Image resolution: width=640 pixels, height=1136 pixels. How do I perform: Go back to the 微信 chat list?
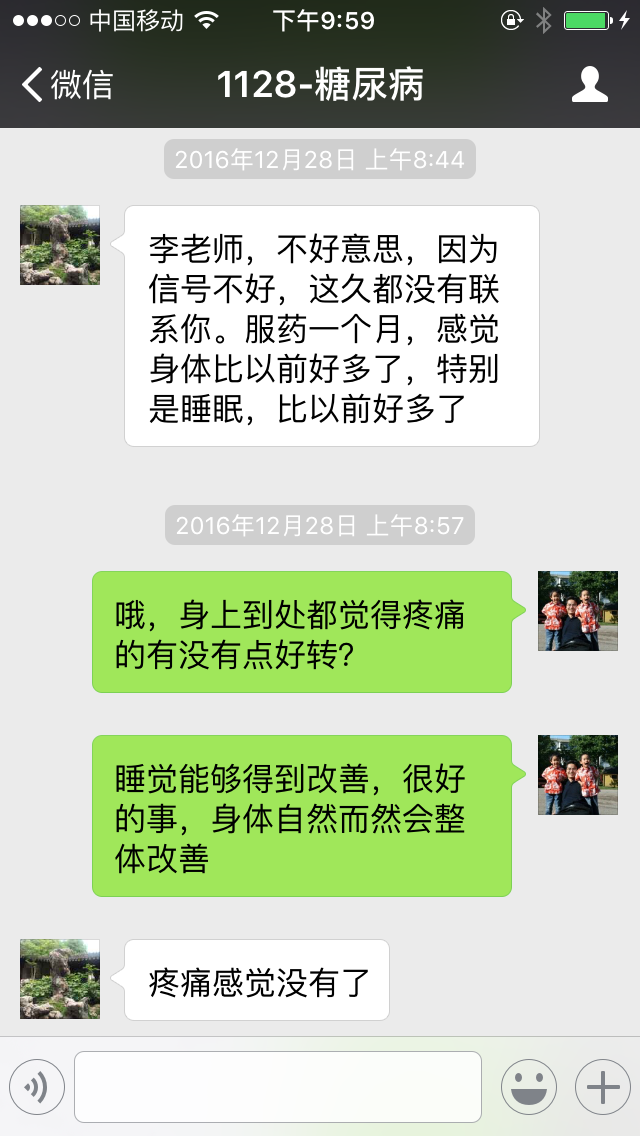click(68, 85)
